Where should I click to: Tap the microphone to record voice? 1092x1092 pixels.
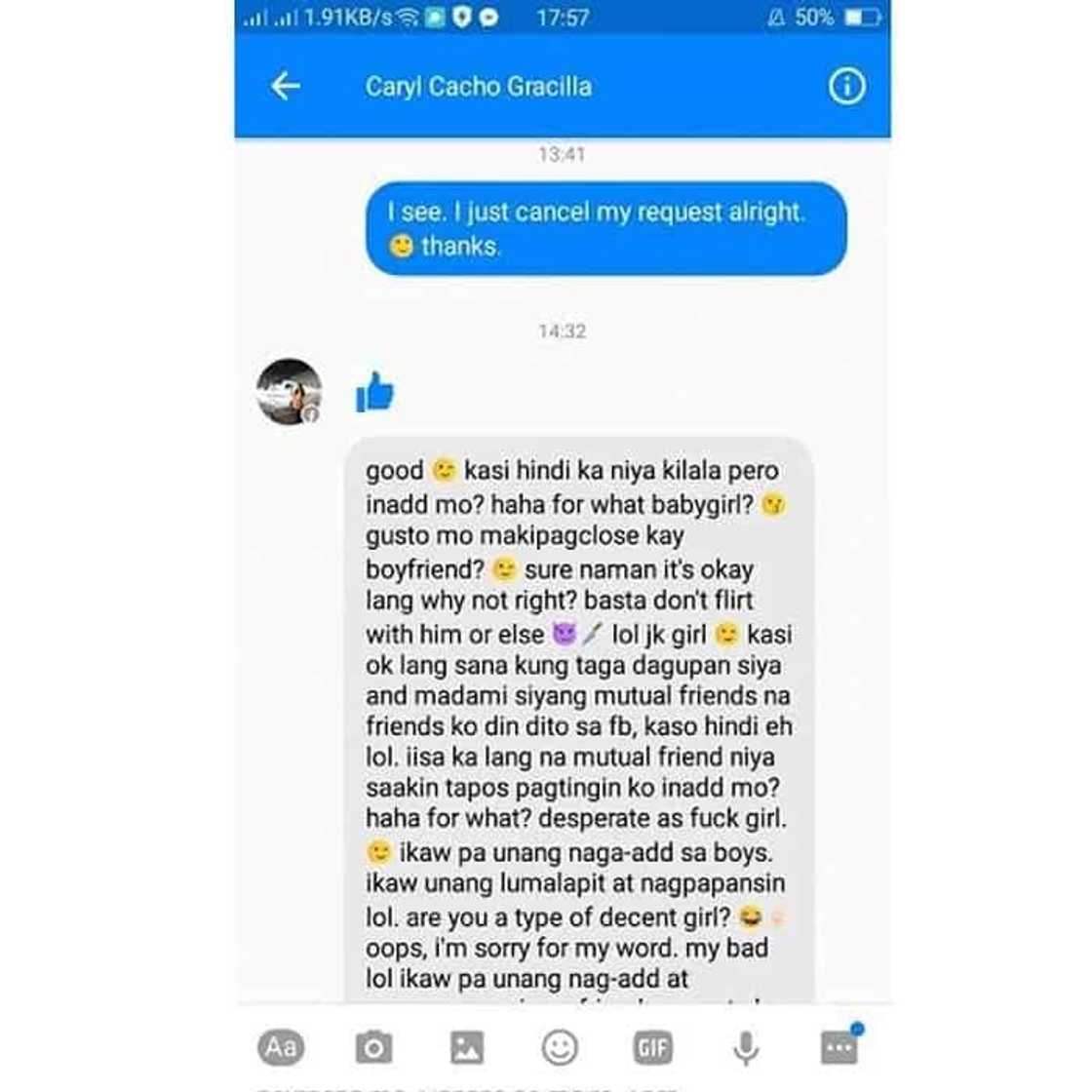(746, 1048)
